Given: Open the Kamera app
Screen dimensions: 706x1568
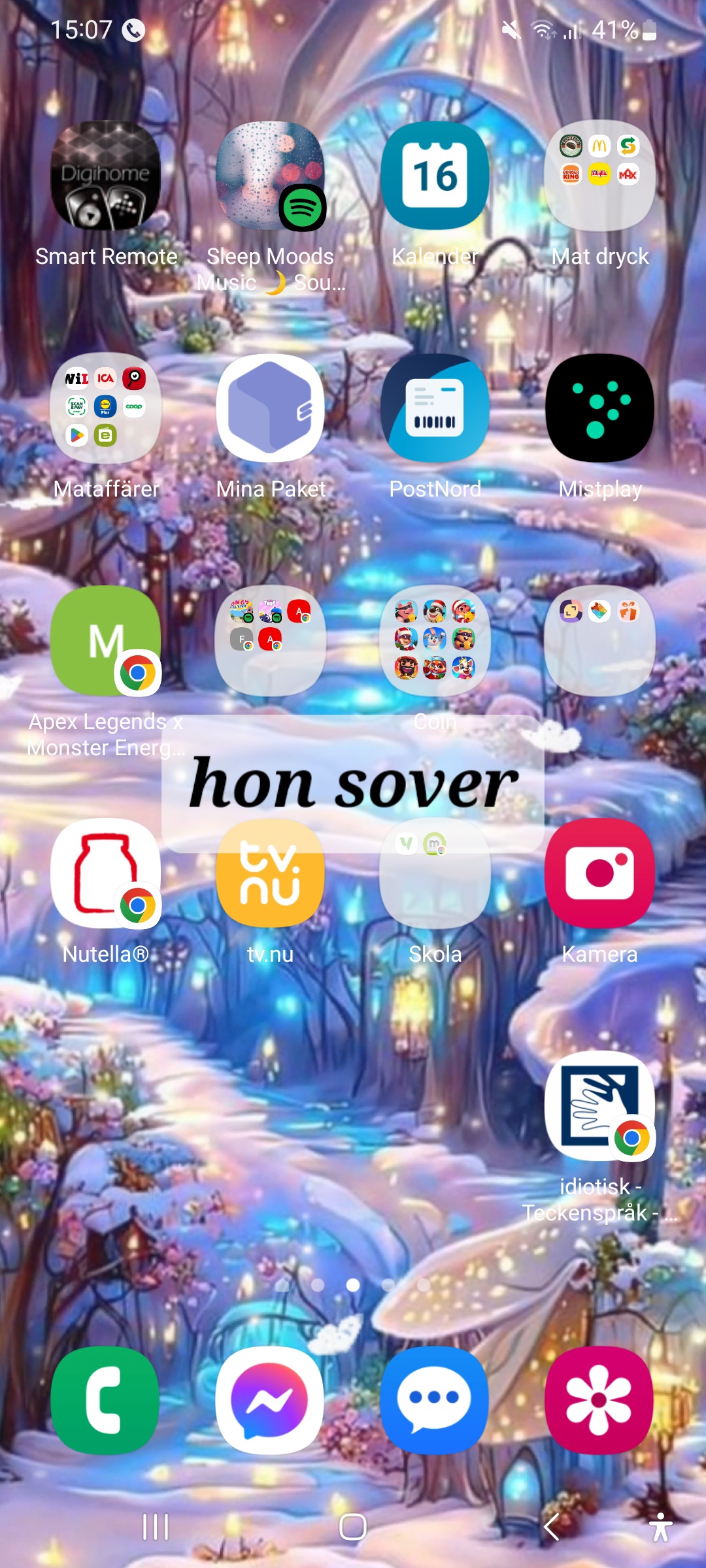Looking at the screenshot, I should pos(599,874).
